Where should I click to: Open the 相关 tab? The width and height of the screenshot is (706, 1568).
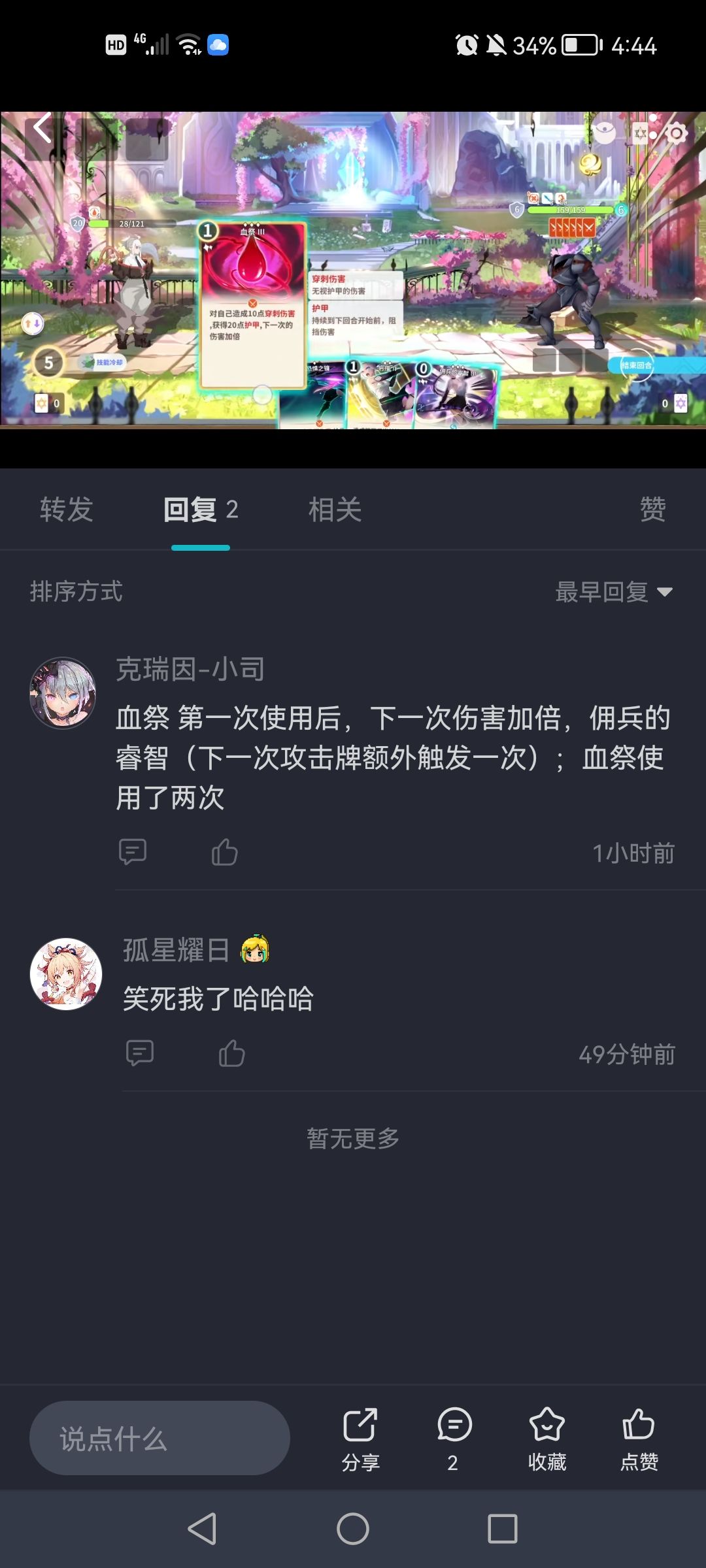pos(335,511)
